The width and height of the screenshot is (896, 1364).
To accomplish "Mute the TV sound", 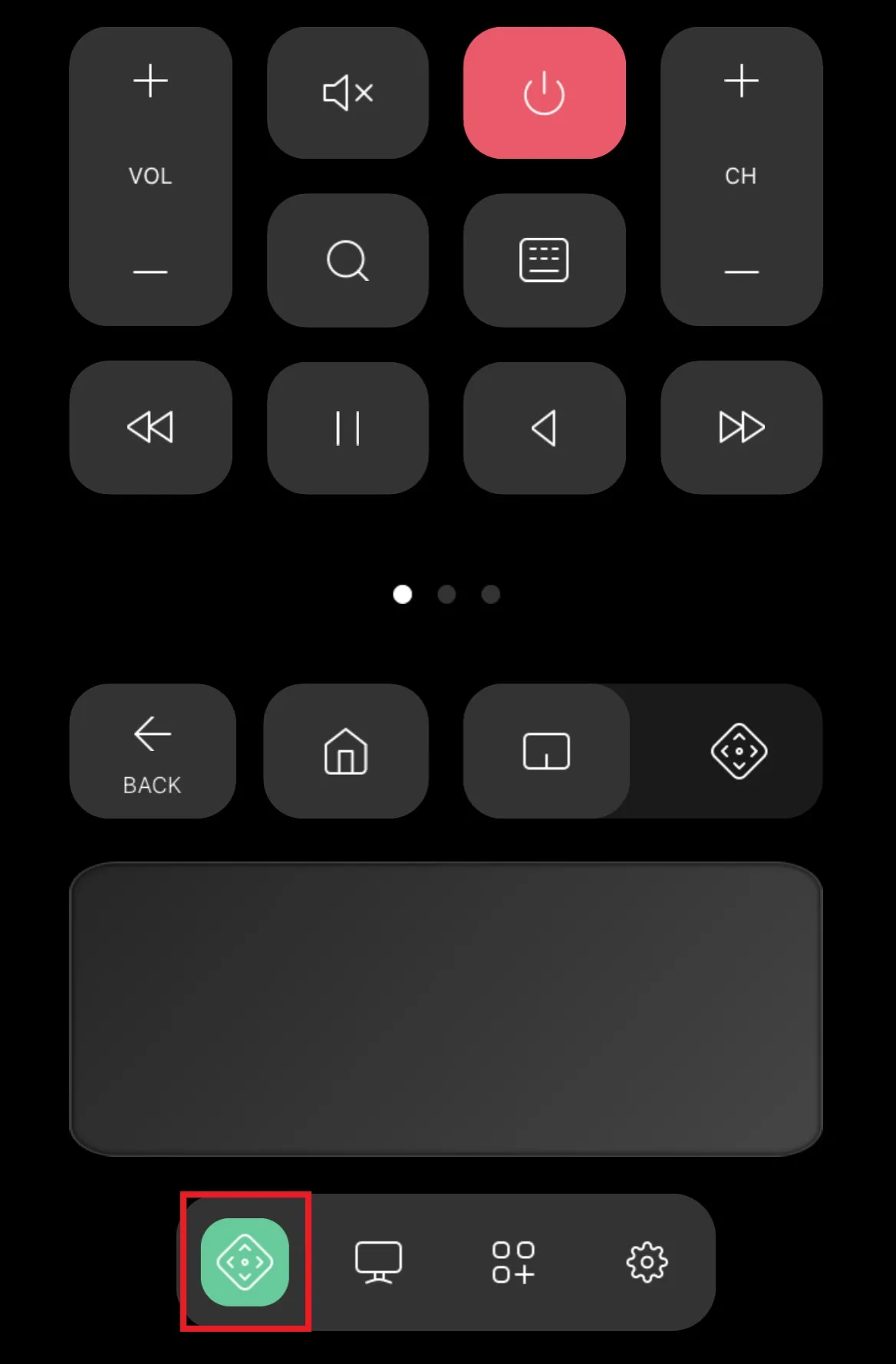I will 348,94.
